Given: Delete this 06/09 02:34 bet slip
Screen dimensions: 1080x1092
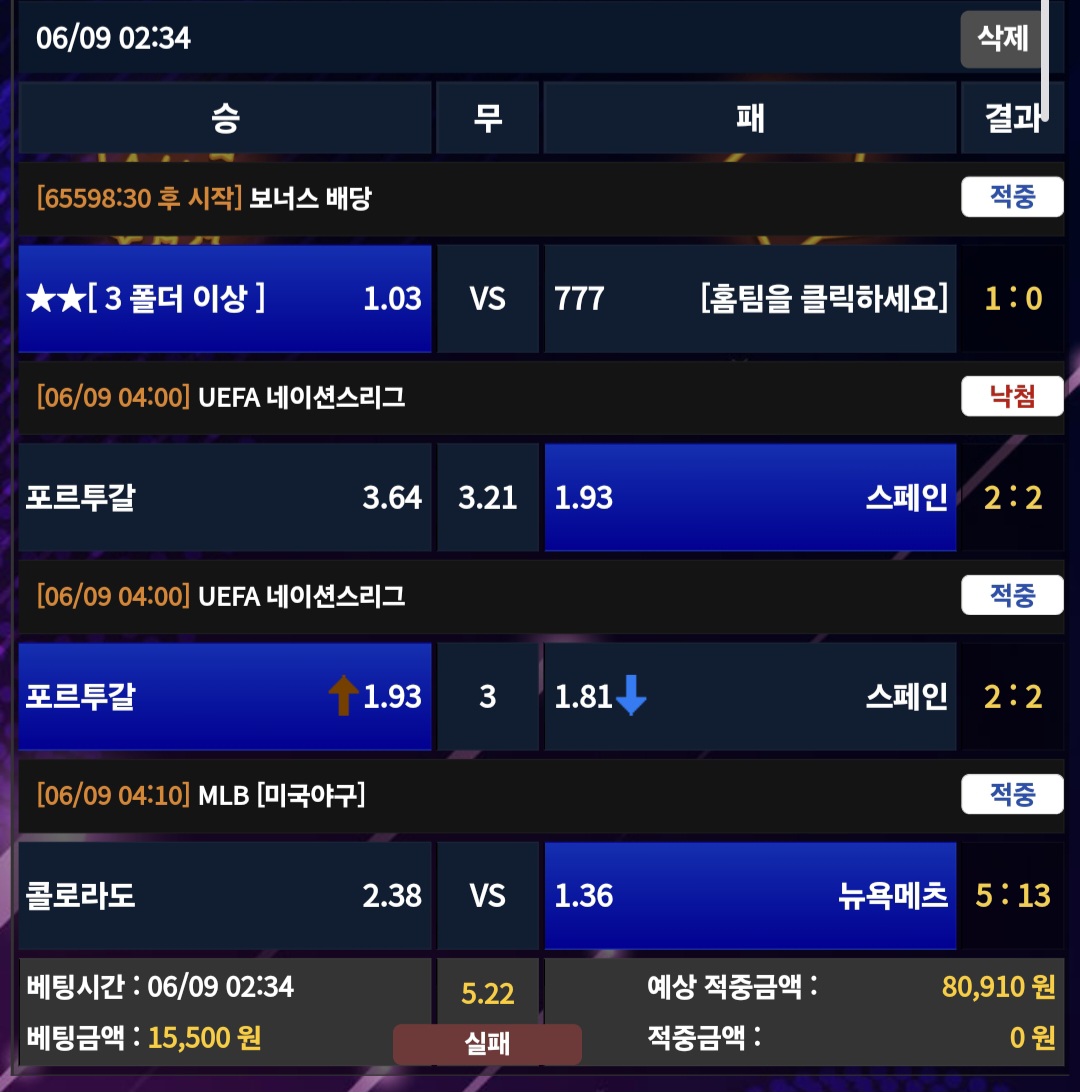Looking at the screenshot, I should click(1001, 39).
